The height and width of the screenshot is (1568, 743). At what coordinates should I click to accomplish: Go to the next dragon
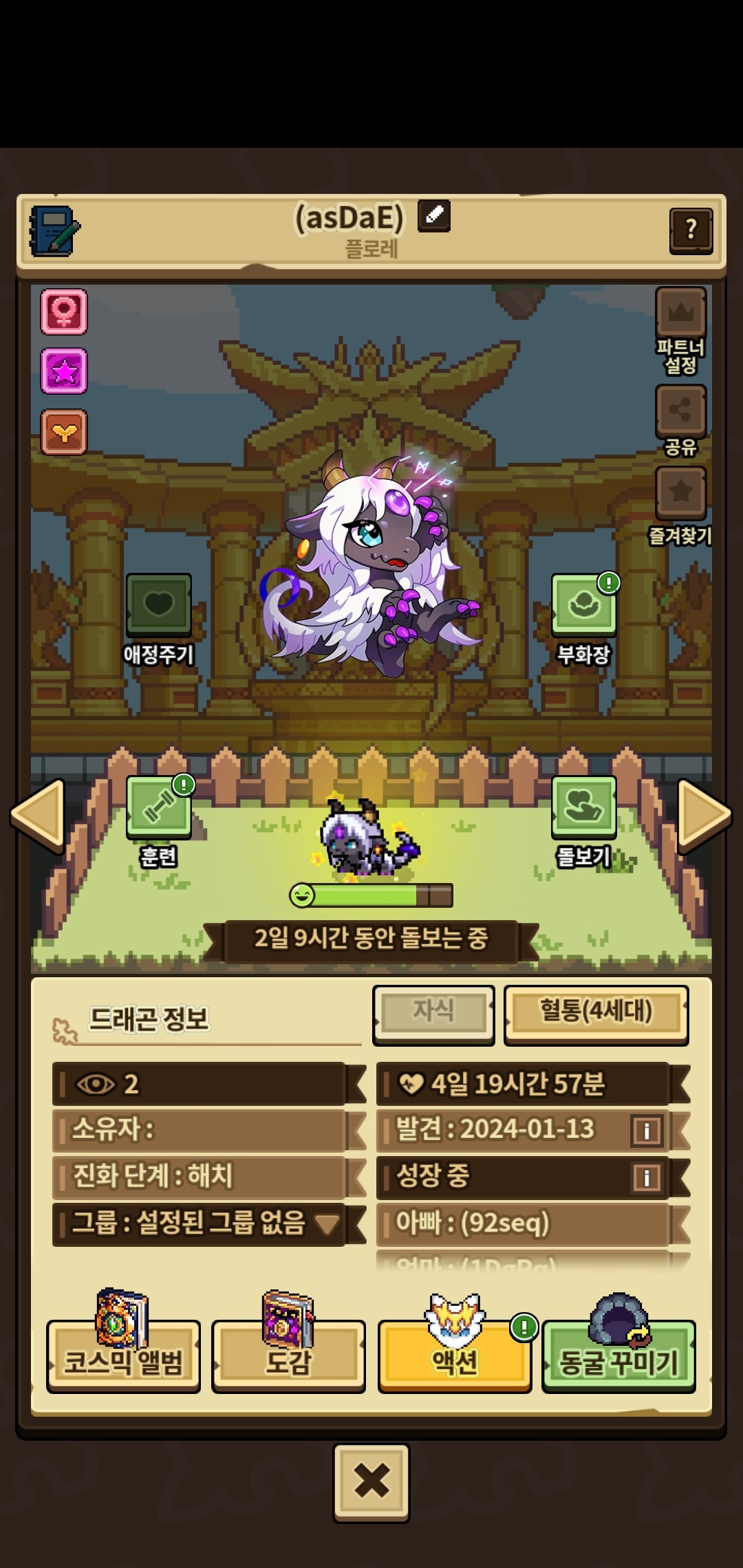coord(703,814)
